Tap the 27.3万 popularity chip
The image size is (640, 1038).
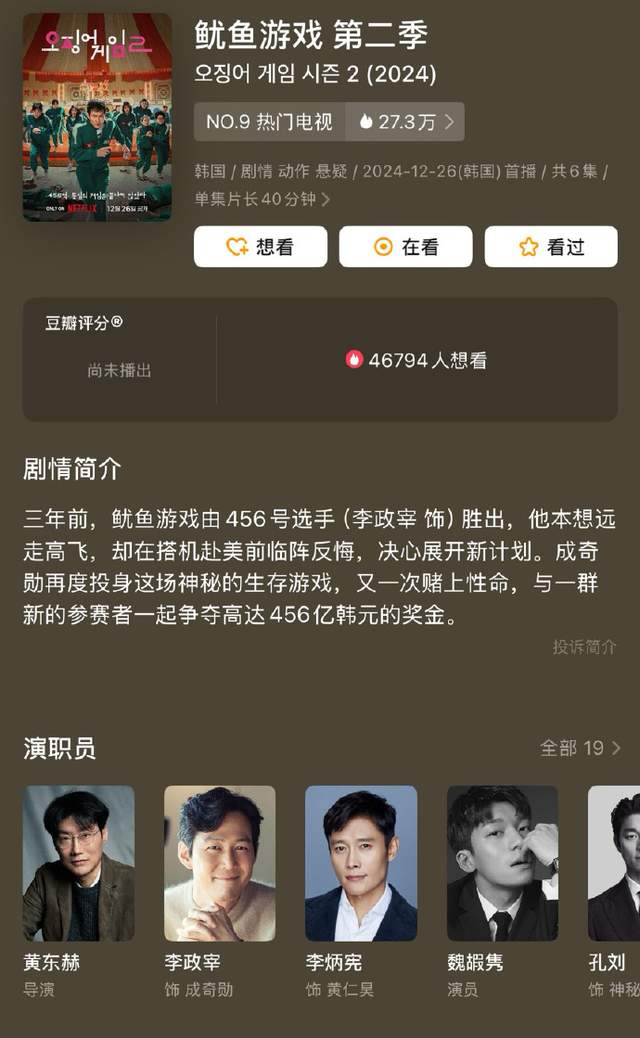[x=405, y=122]
